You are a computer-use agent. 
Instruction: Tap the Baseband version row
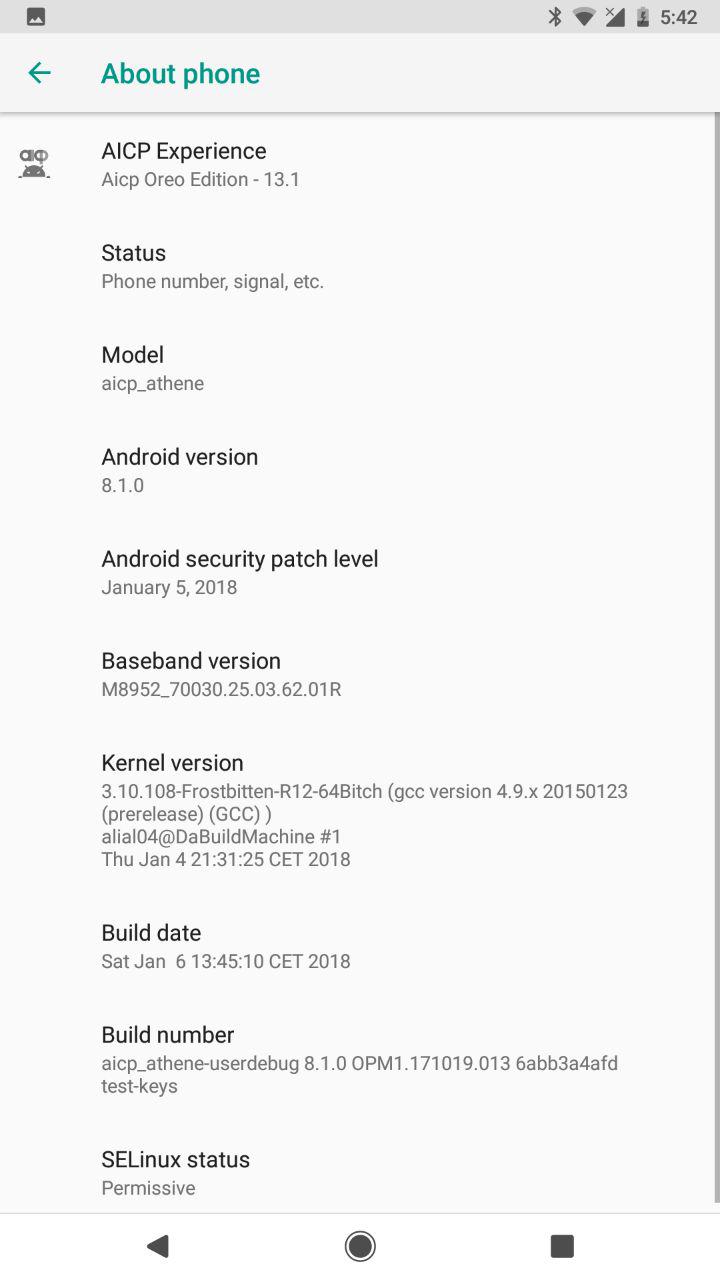pos(360,675)
